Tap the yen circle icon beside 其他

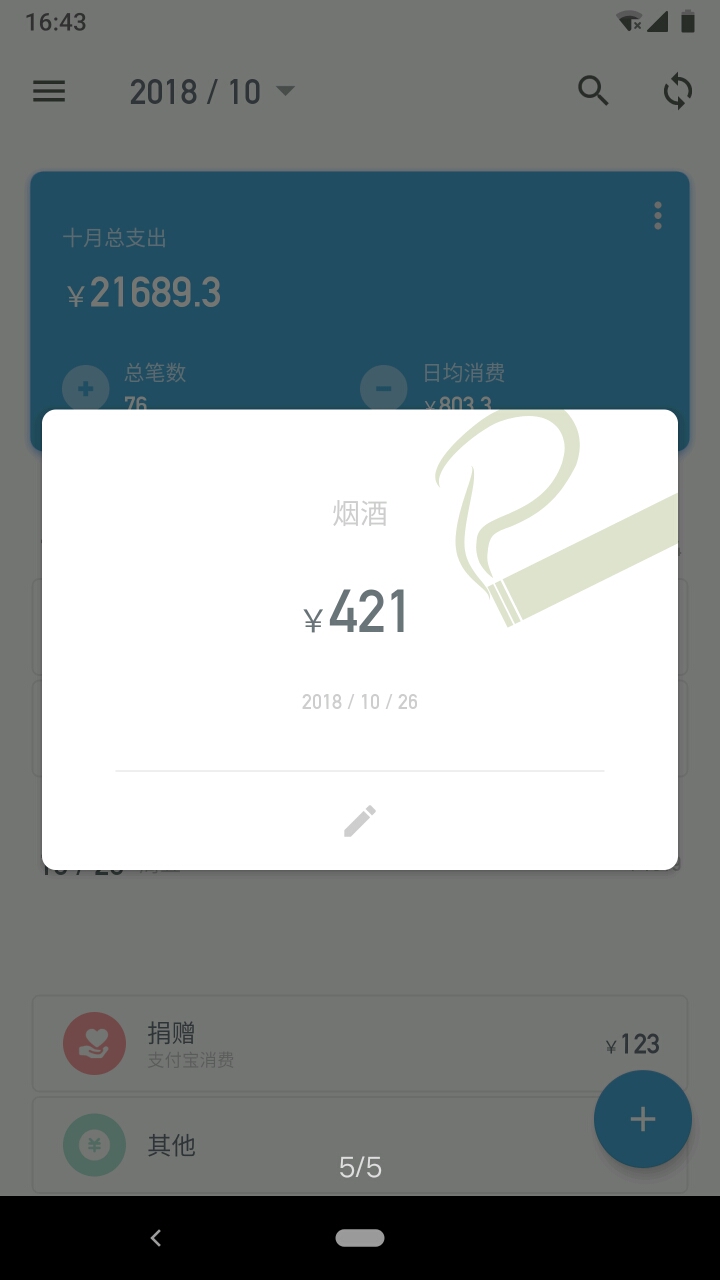(x=93, y=1144)
